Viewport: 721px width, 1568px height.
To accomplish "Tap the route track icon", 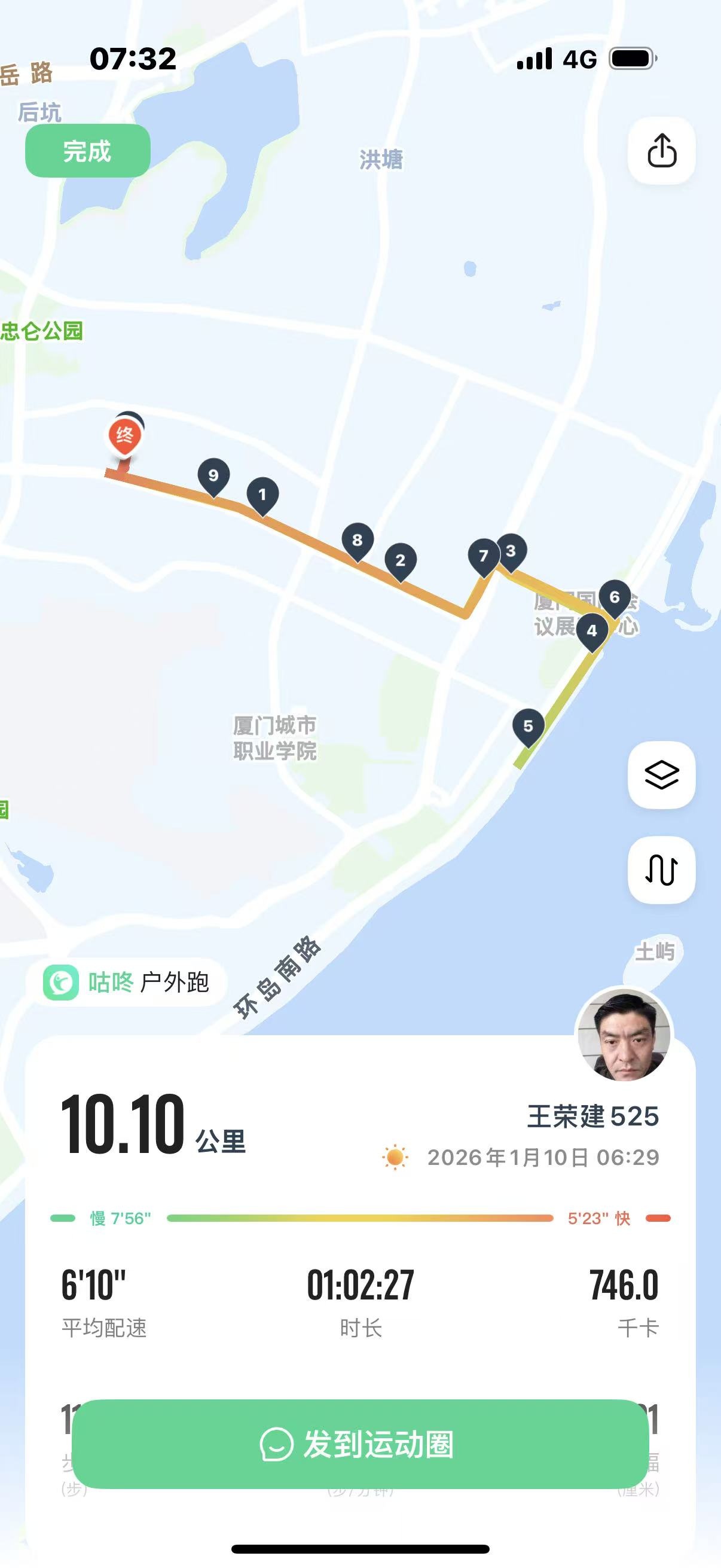I will [661, 870].
